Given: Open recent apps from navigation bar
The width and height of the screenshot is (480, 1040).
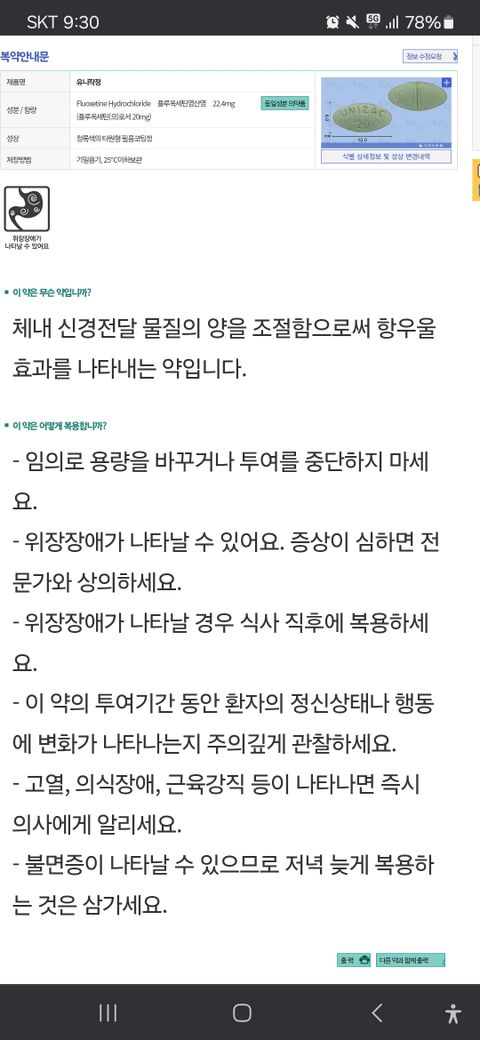Looking at the screenshot, I should [x=107, y=1013].
